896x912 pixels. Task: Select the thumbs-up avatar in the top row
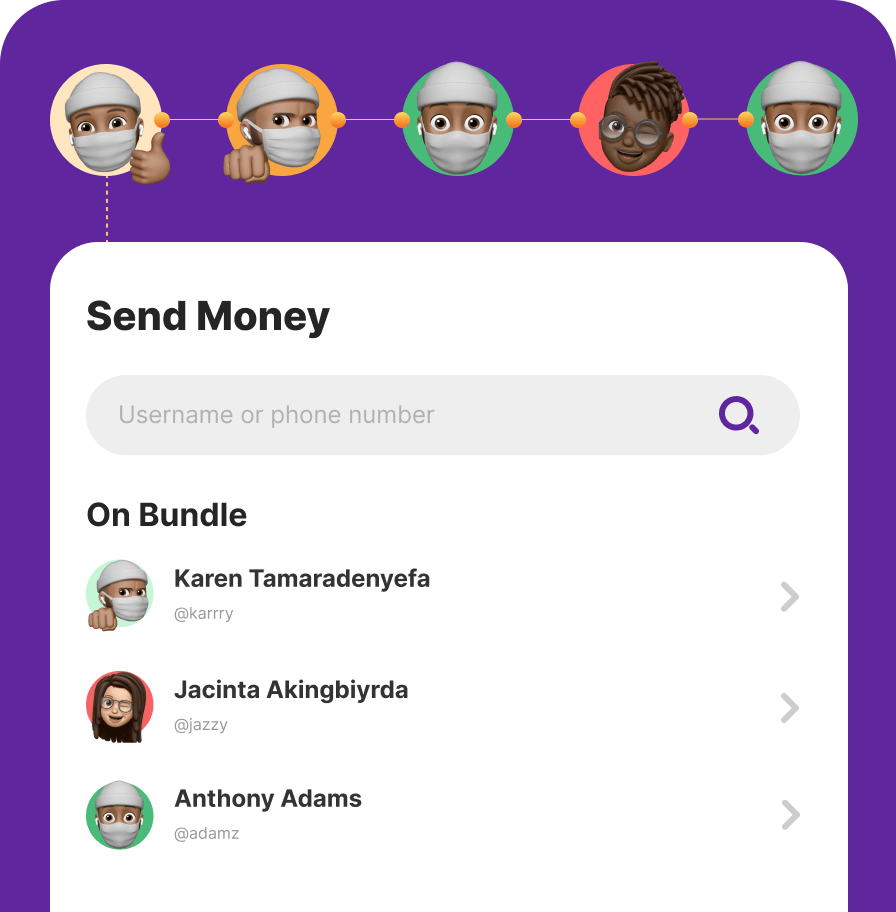(x=107, y=121)
